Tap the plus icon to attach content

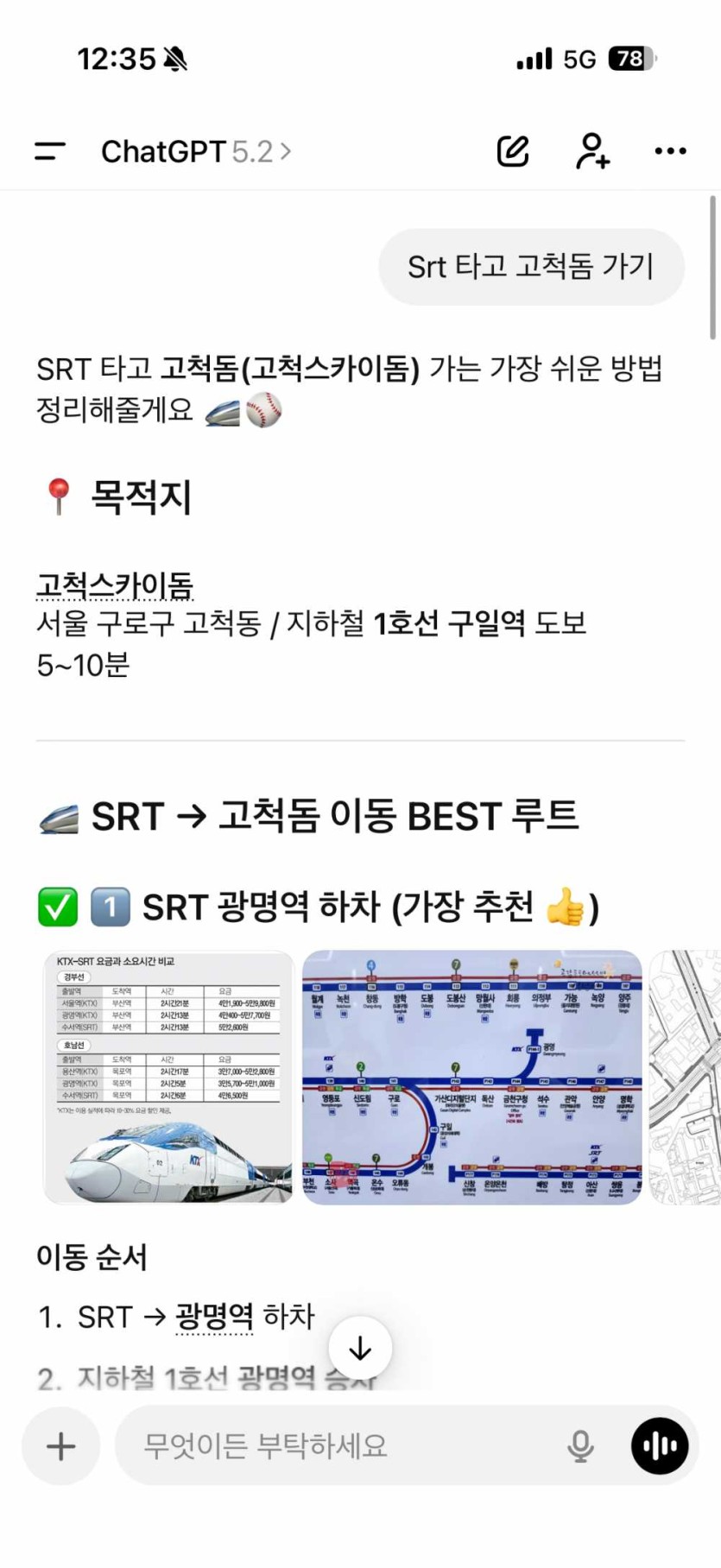pyautogui.click(x=60, y=1446)
